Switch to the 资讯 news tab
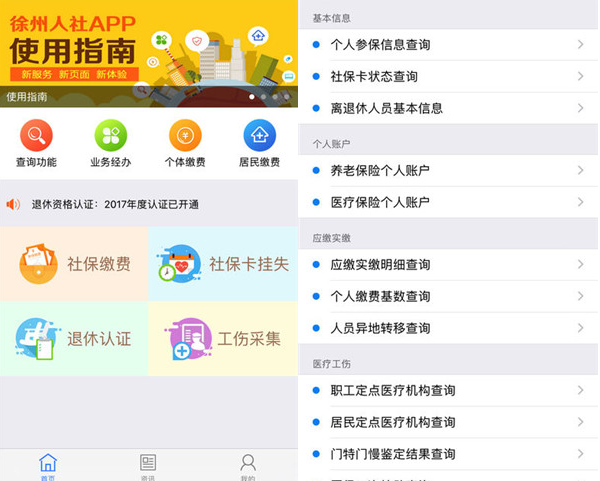Image resolution: width=600 pixels, height=481 pixels. pyautogui.click(x=148, y=466)
